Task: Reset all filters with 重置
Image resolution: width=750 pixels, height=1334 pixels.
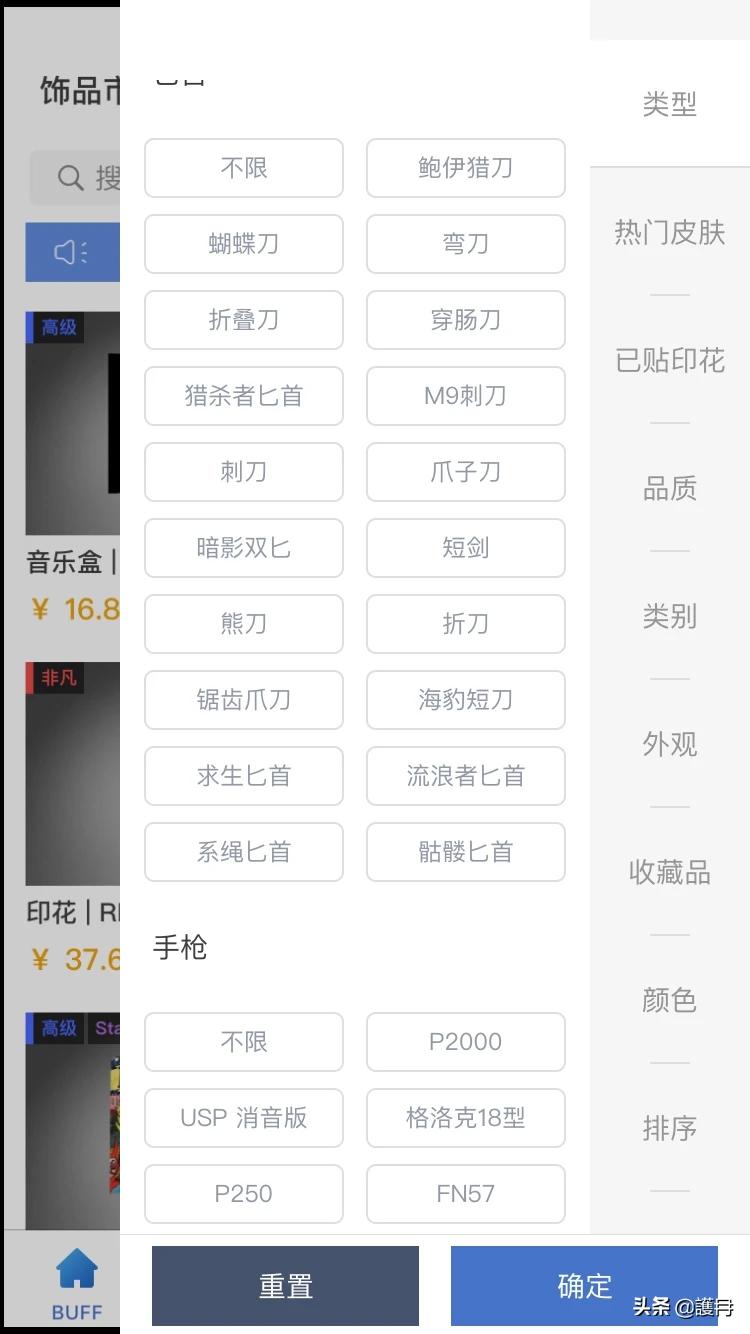Action: (285, 1286)
